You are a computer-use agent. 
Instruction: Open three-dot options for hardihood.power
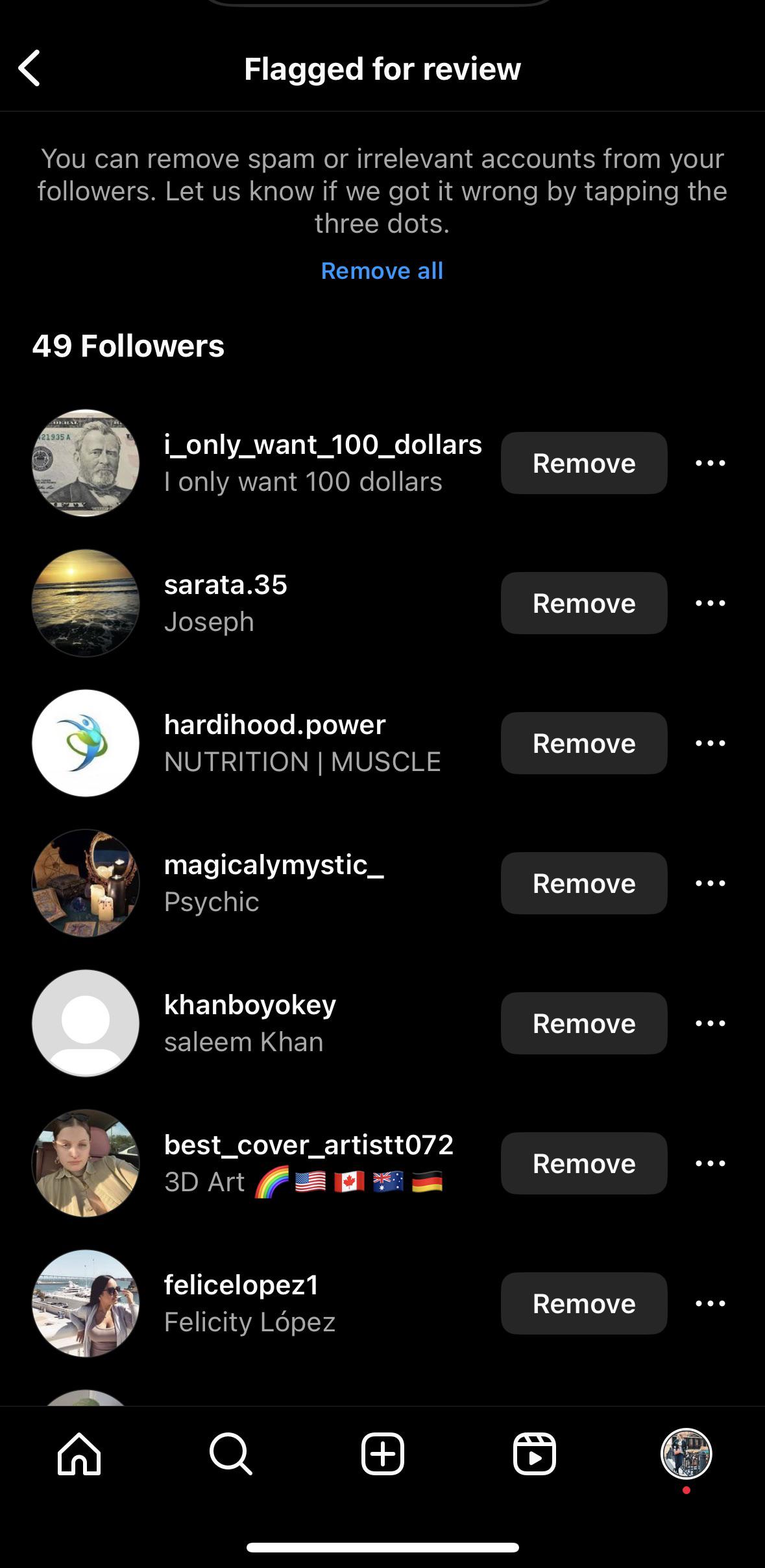click(x=710, y=743)
